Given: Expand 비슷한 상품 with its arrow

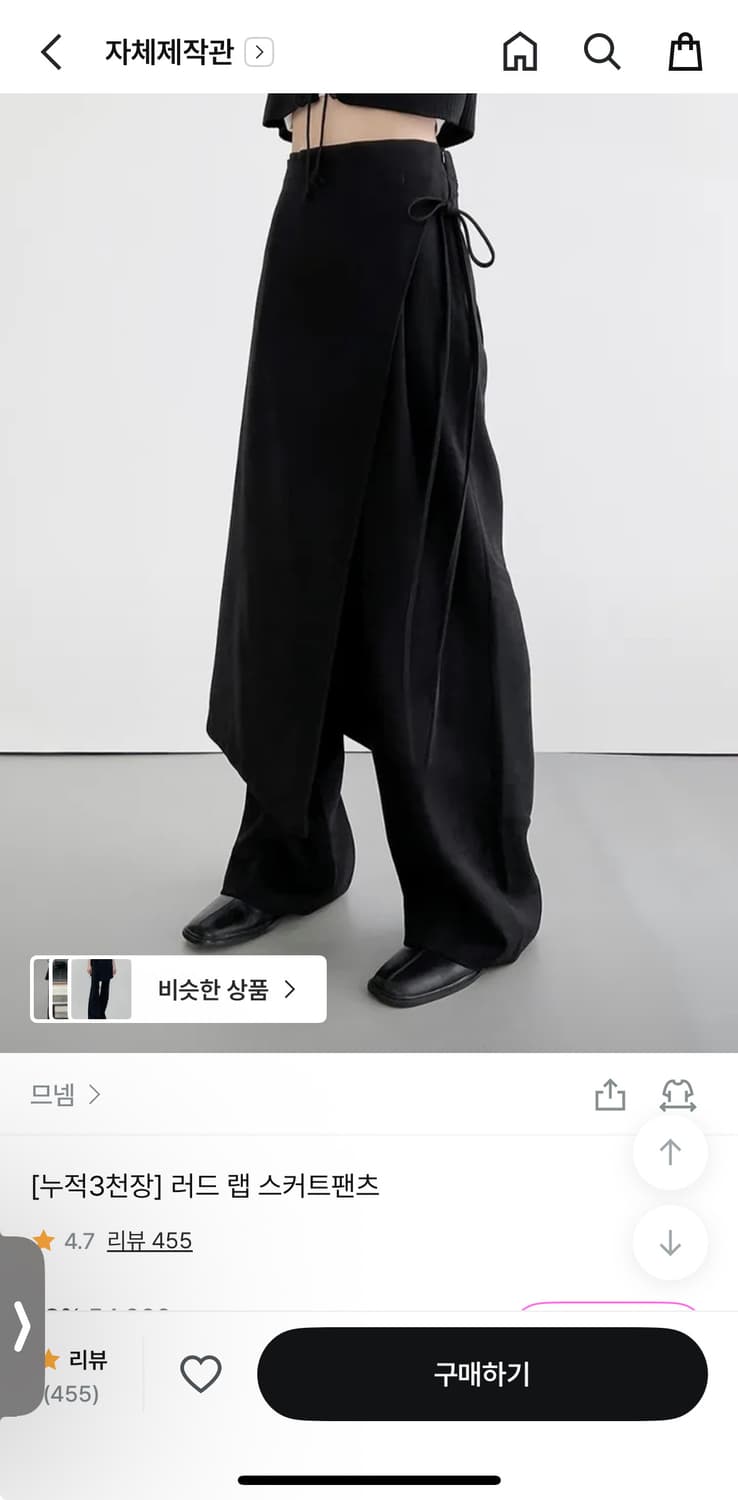Looking at the screenshot, I should tap(290, 989).
